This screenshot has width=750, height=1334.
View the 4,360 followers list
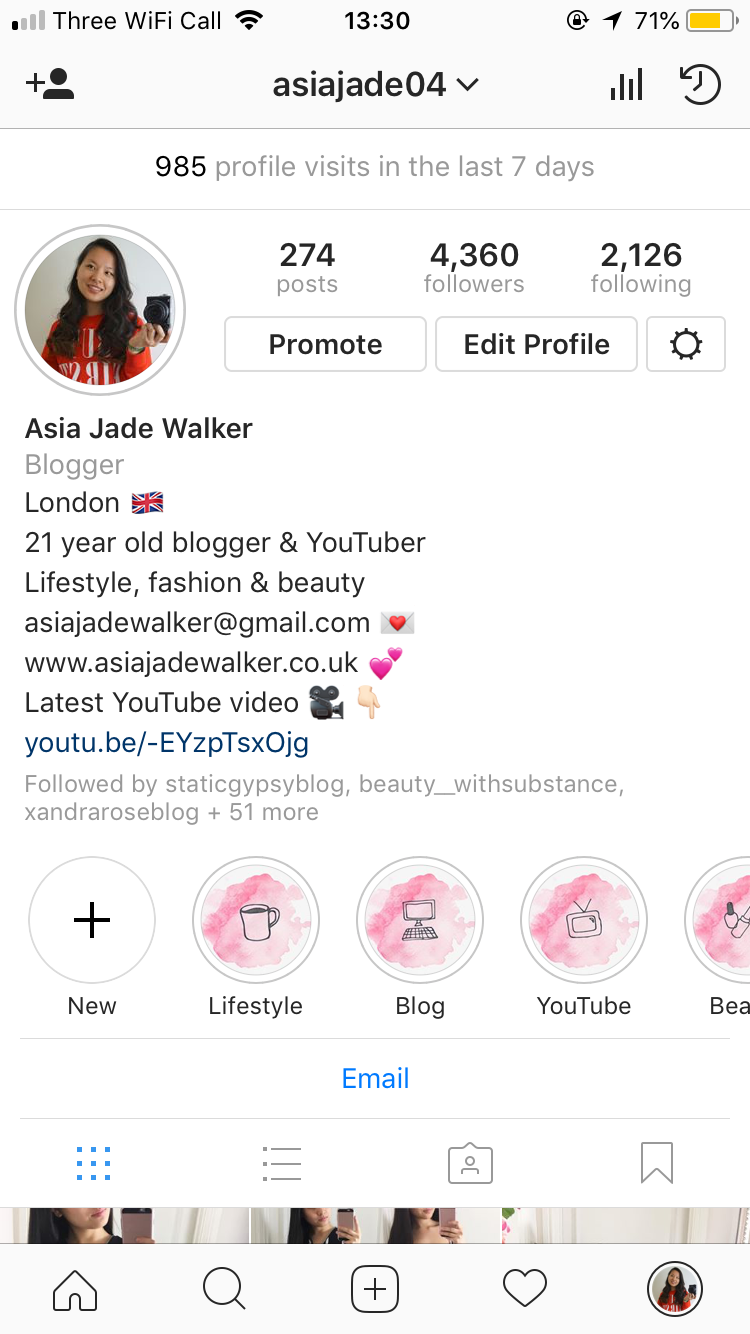pyautogui.click(x=474, y=268)
